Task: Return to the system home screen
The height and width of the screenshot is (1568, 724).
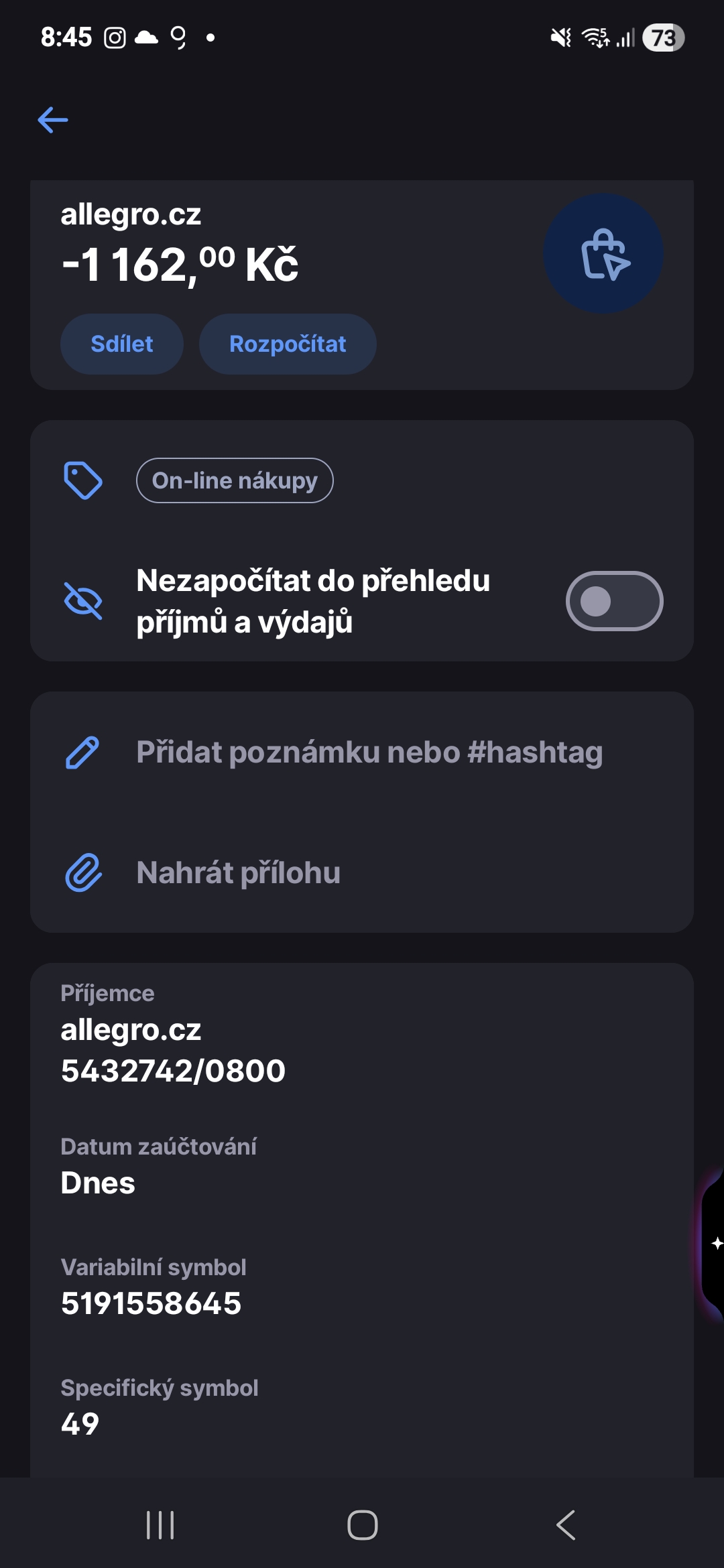Action: click(x=362, y=1525)
